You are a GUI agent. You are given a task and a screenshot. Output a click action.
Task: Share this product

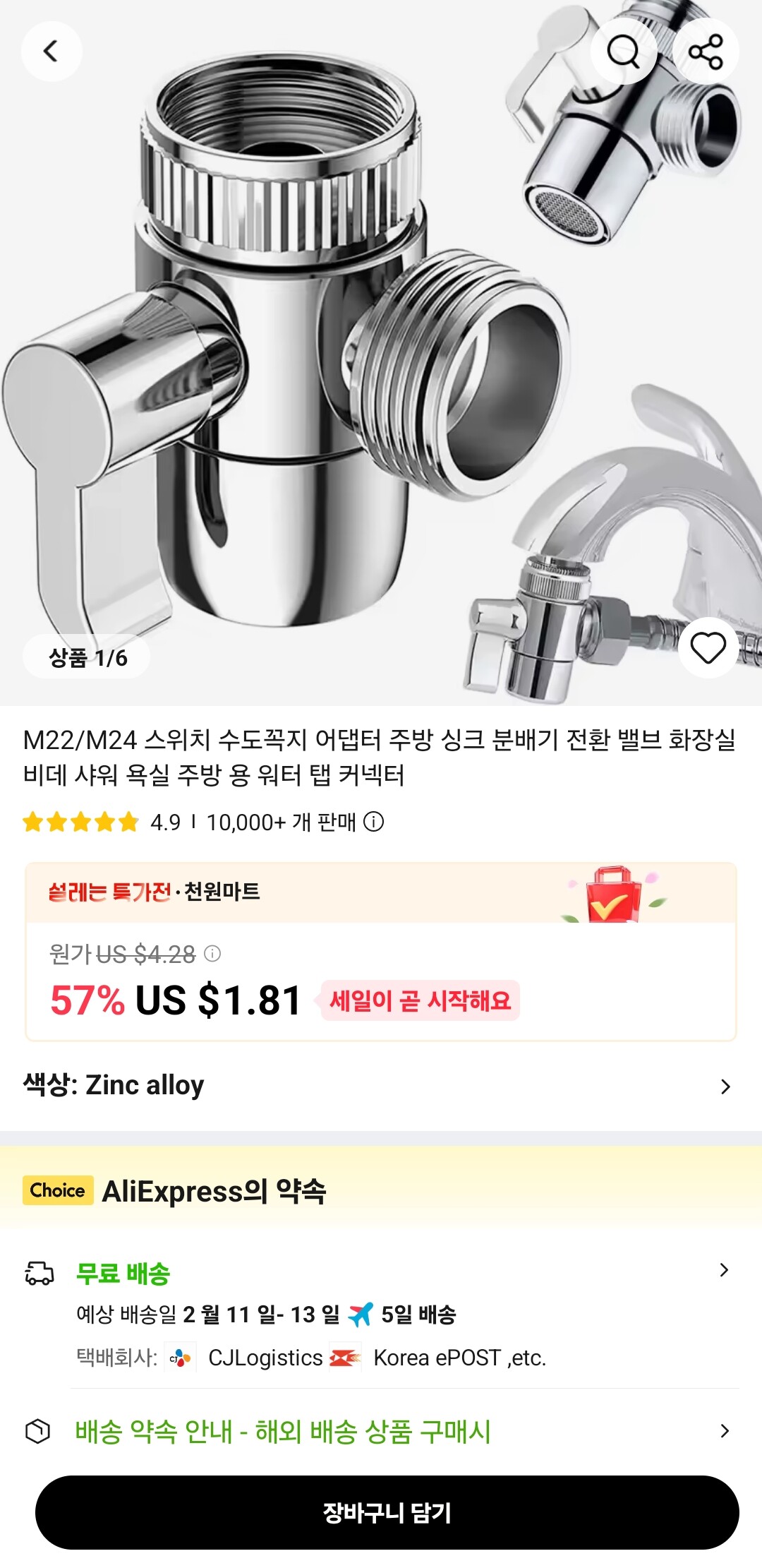(x=706, y=51)
